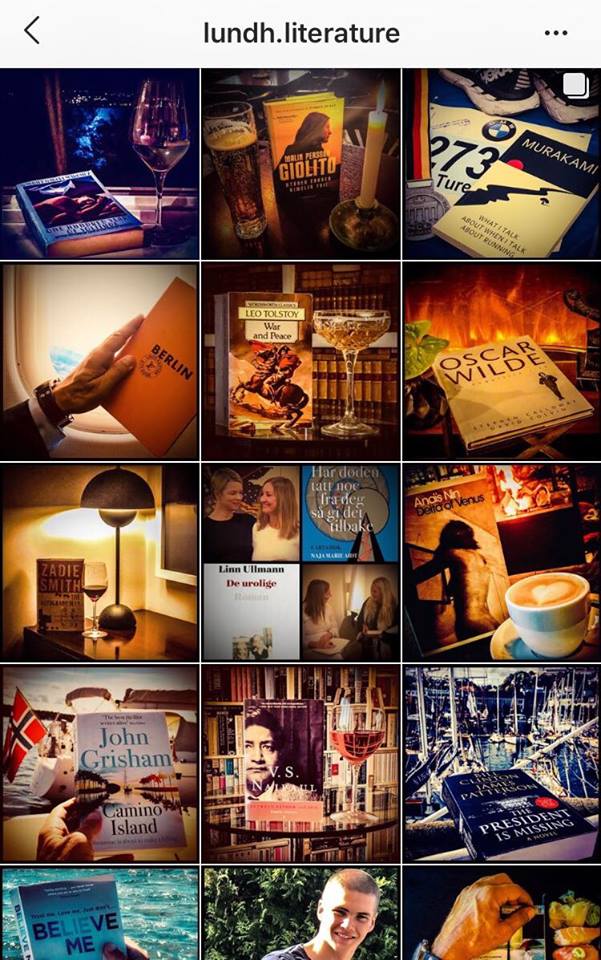Open the Tolstoy War and Peace post
The height and width of the screenshot is (960, 601).
pos(300,361)
